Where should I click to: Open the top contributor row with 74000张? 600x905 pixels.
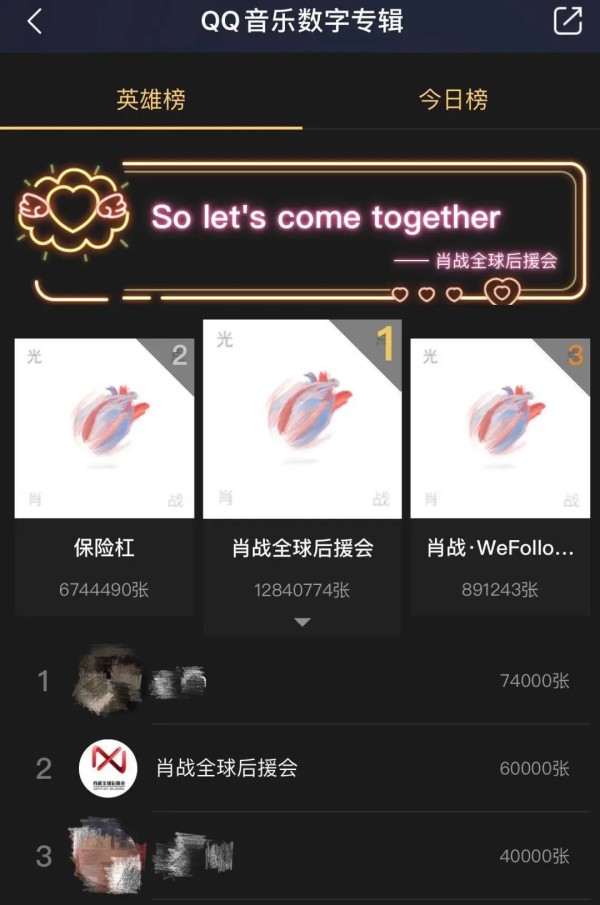coord(300,682)
